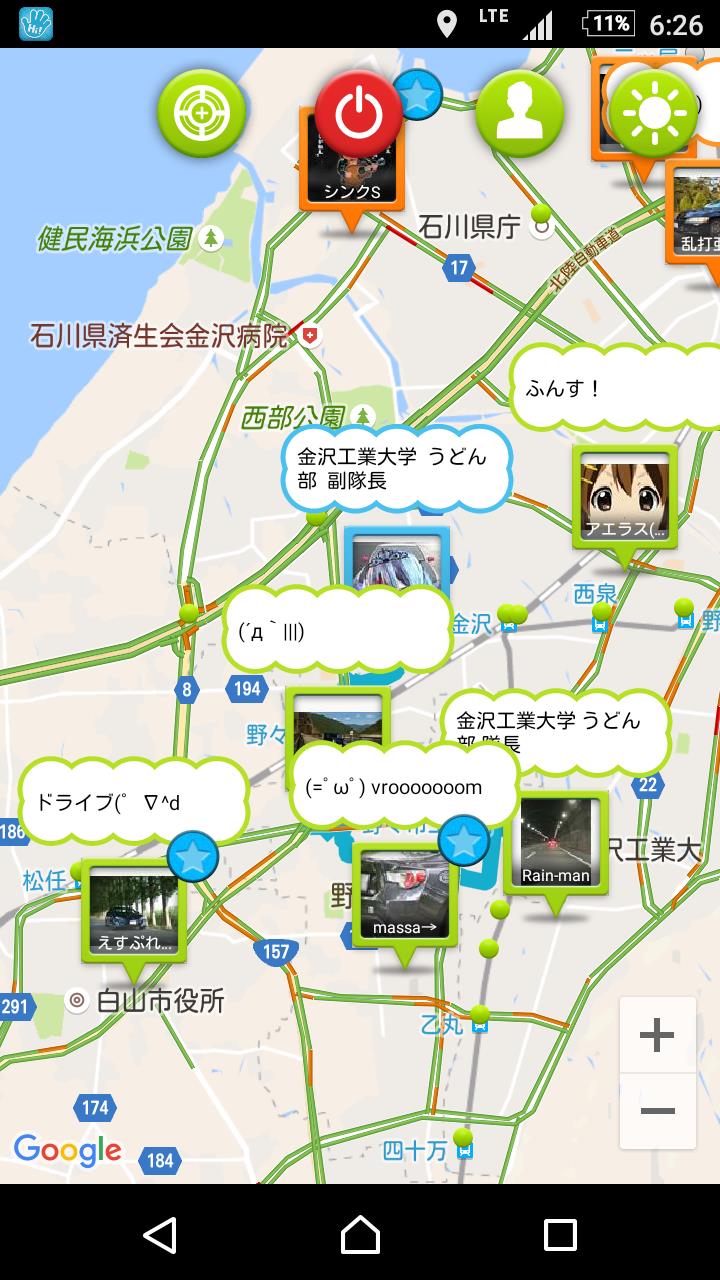Tap the green sun brightness button
The height and width of the screenshot is (1280, 720).
click(654, 114)
